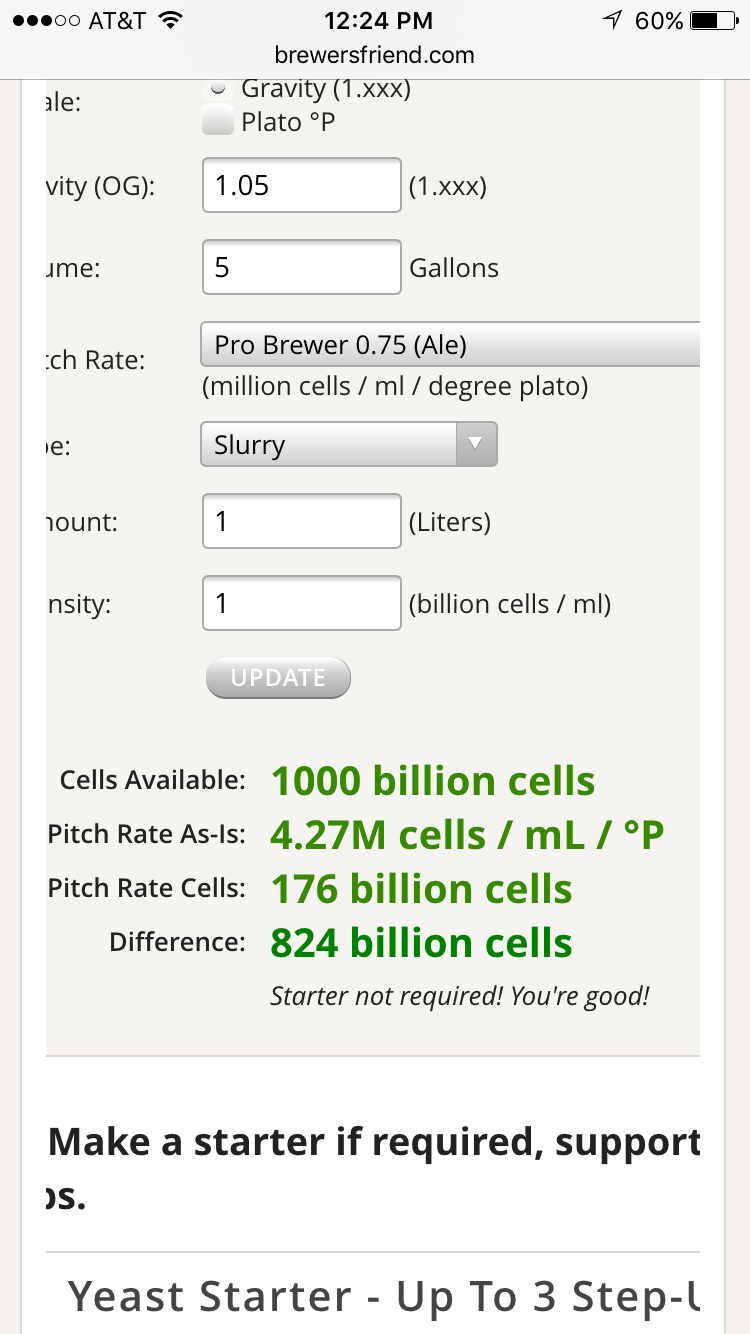Tap the brewersfriend.com address bar
This screenshot has height=1334, width=750.
pyautogui.click(x=375, y=55)
